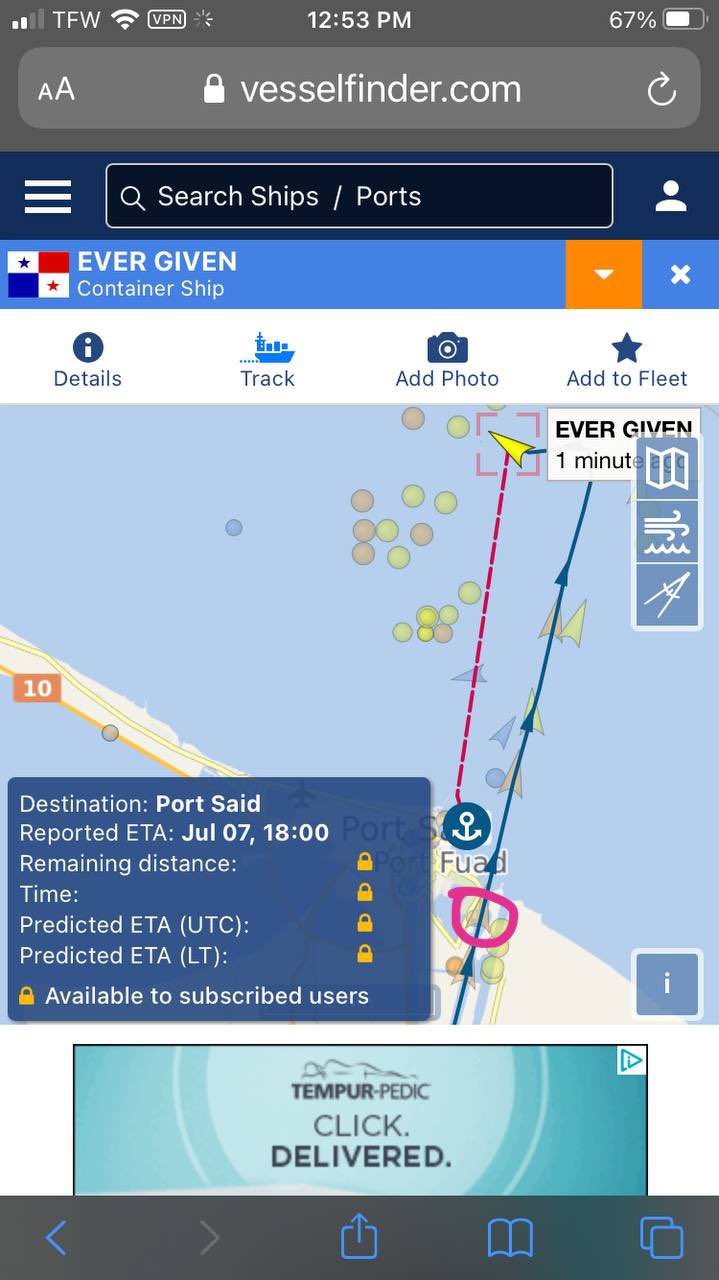Show the ship's Track
Image resolution: width=719 pixels, height=1280 pixels.
pos(267,360)
